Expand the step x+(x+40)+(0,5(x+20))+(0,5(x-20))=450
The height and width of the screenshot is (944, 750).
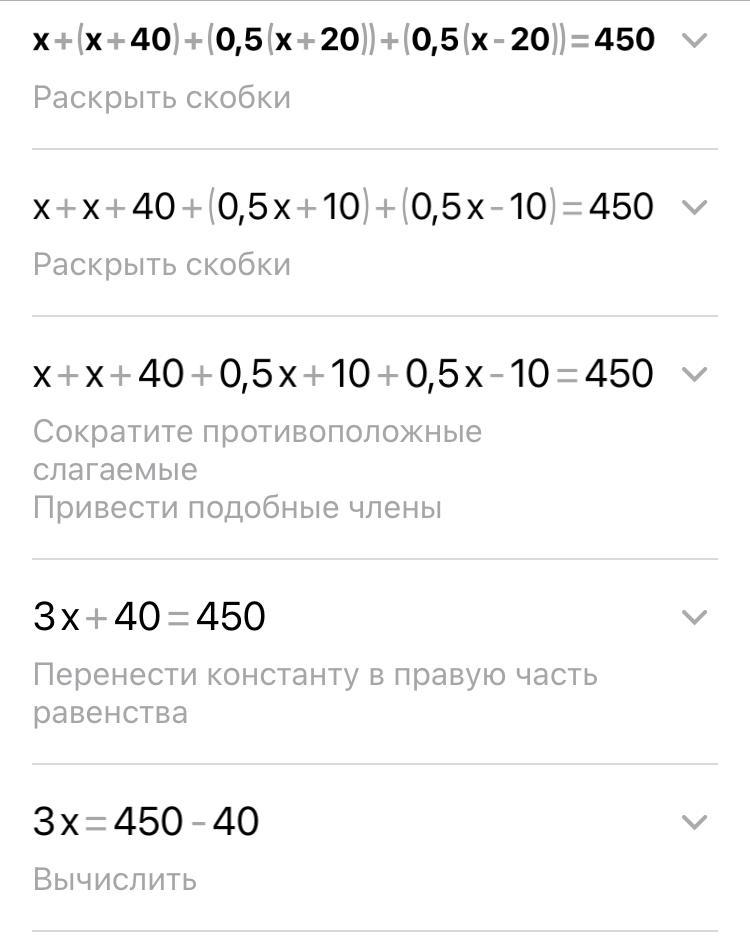click(x=693, y=41)
